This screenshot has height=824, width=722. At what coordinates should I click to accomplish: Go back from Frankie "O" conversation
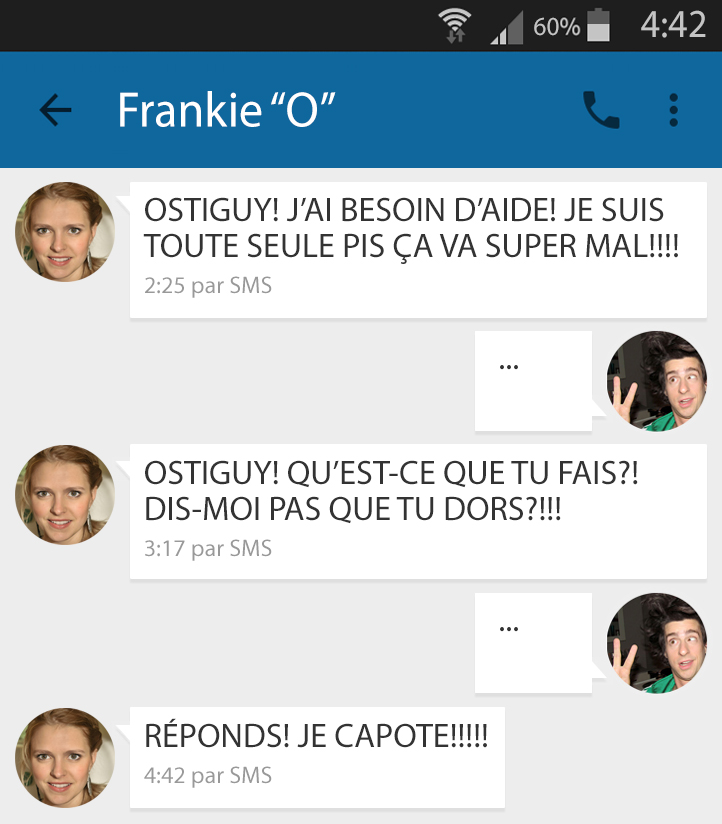click(x=56, y=110)
